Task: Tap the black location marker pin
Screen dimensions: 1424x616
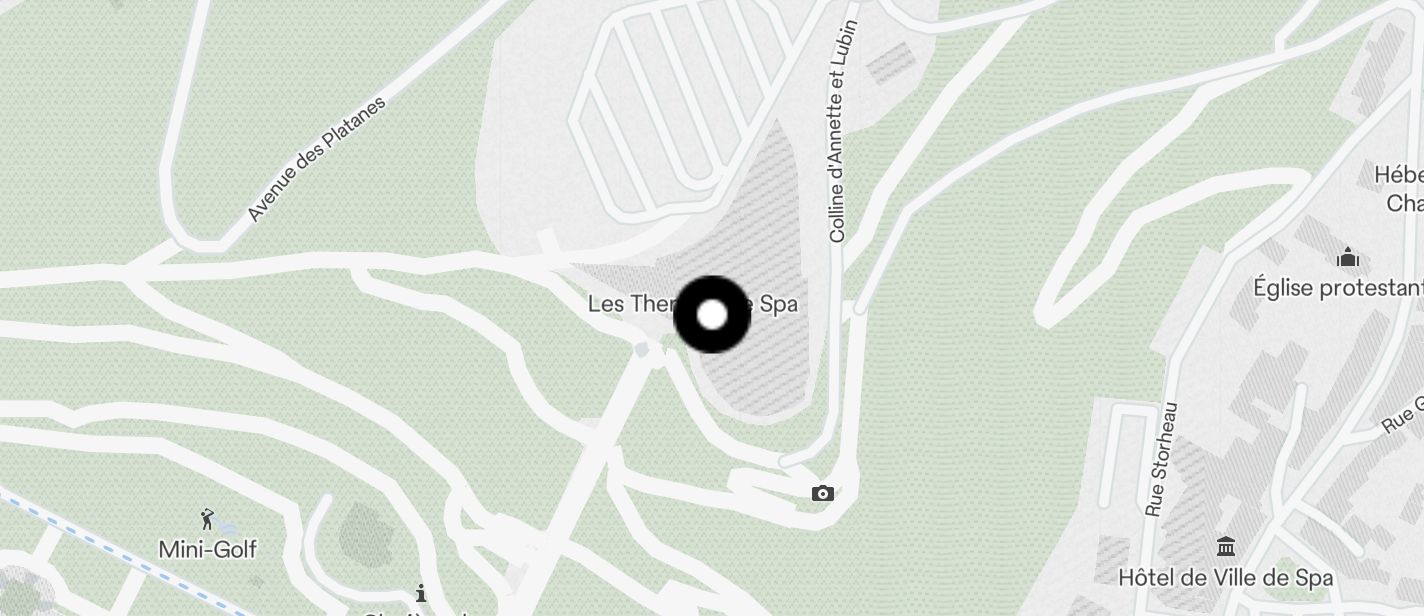Action: tap(712, 315)
